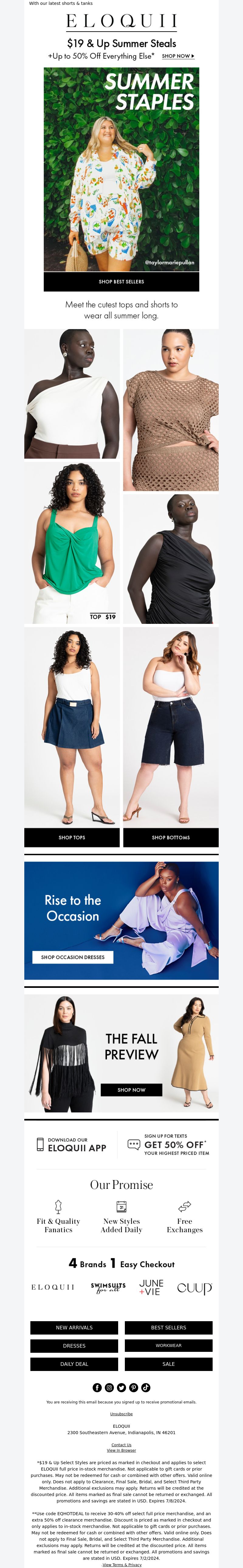
Task: Tap the Contact Us link
Action: (x=121, y=1444)
